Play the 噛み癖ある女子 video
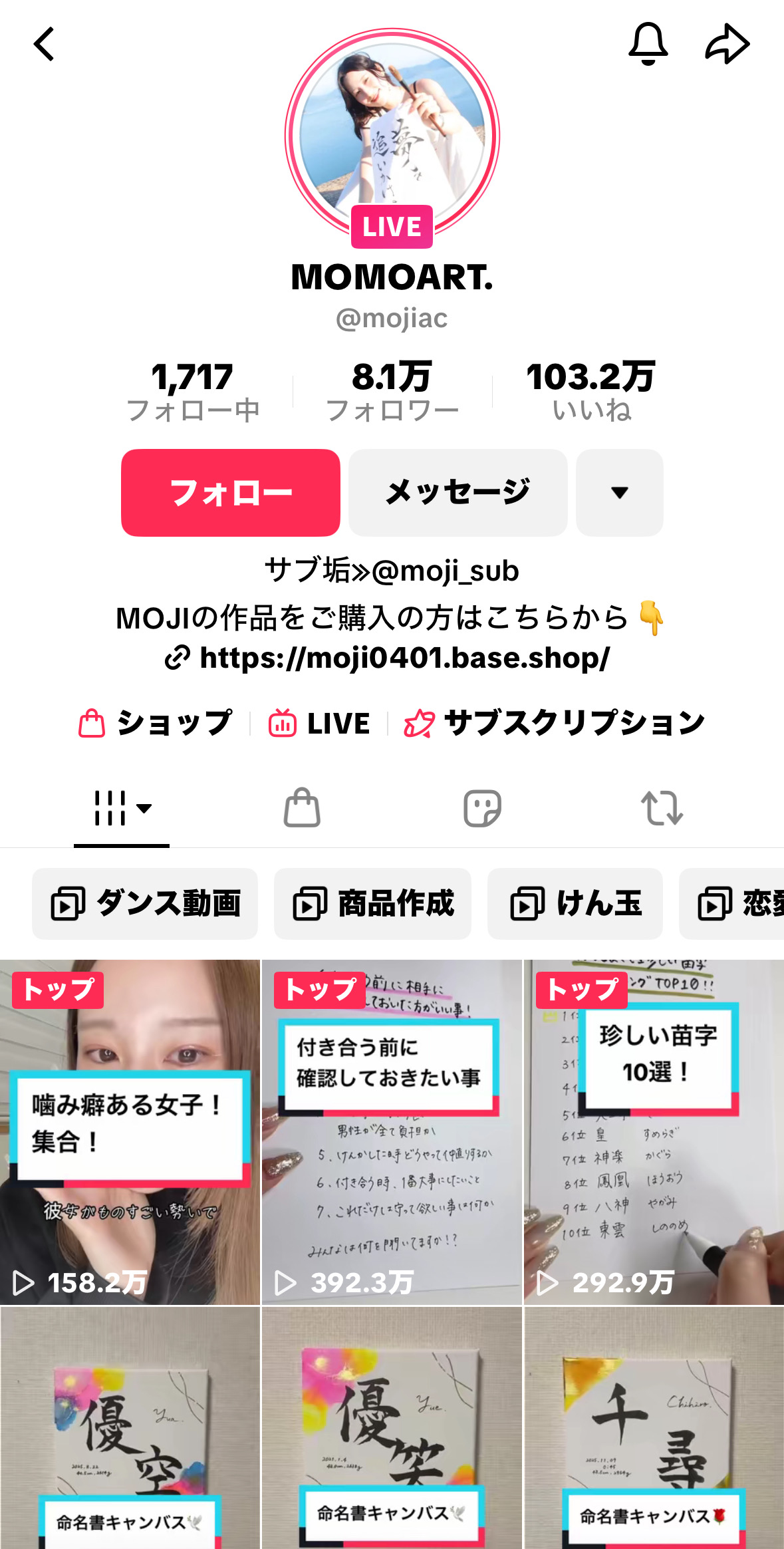 pyautogui.click(x=130, y=1132)
